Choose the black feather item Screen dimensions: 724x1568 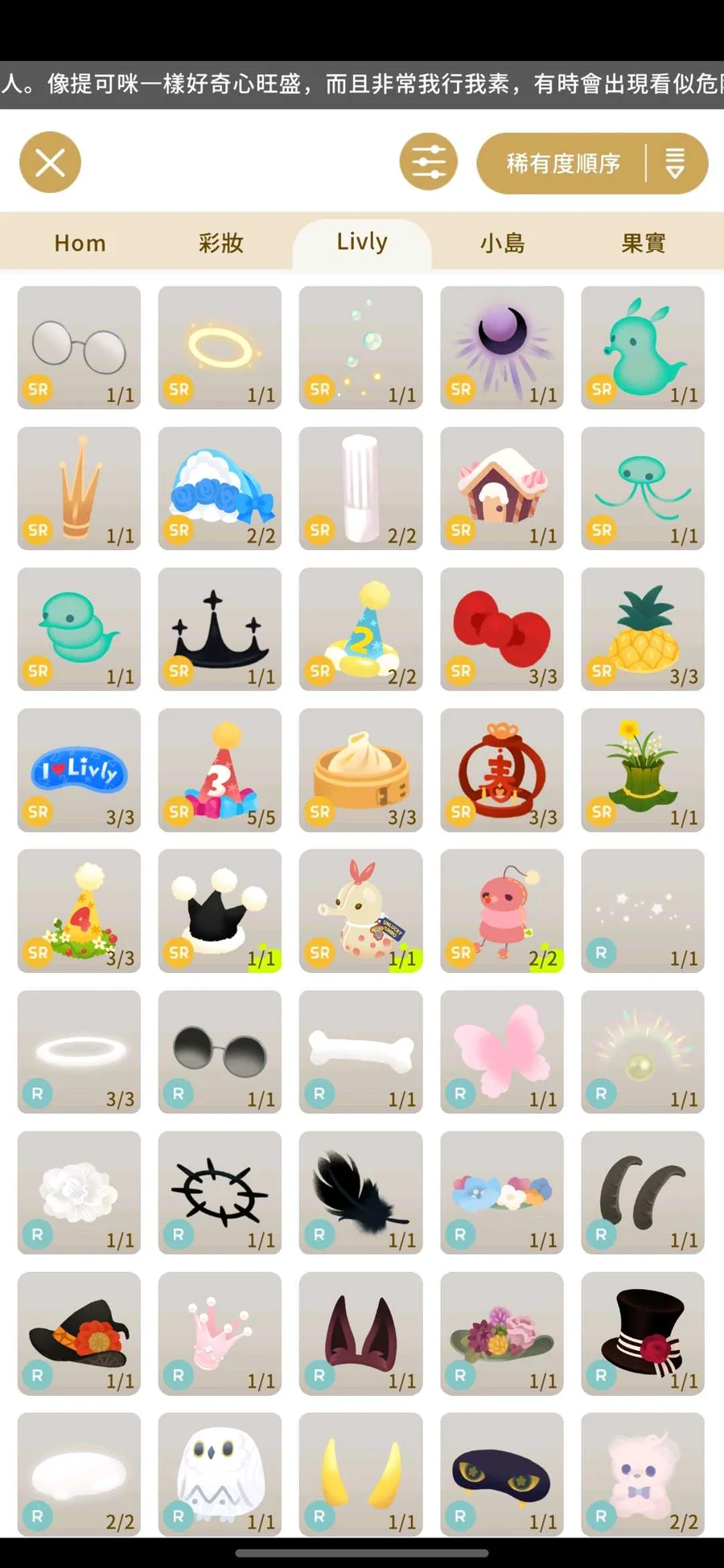point(360,1192)
